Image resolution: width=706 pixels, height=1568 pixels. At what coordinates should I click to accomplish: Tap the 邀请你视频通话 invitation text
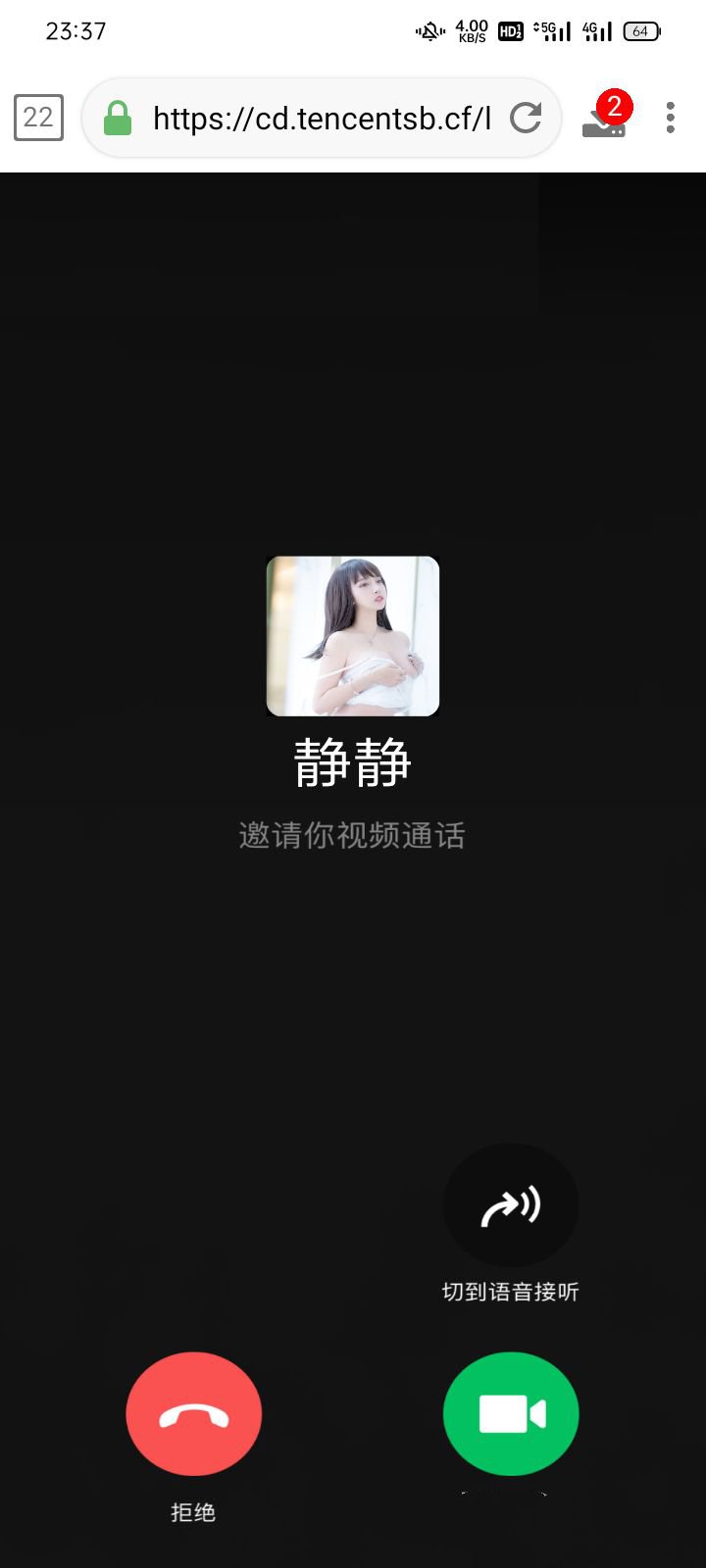pos(353,835)
